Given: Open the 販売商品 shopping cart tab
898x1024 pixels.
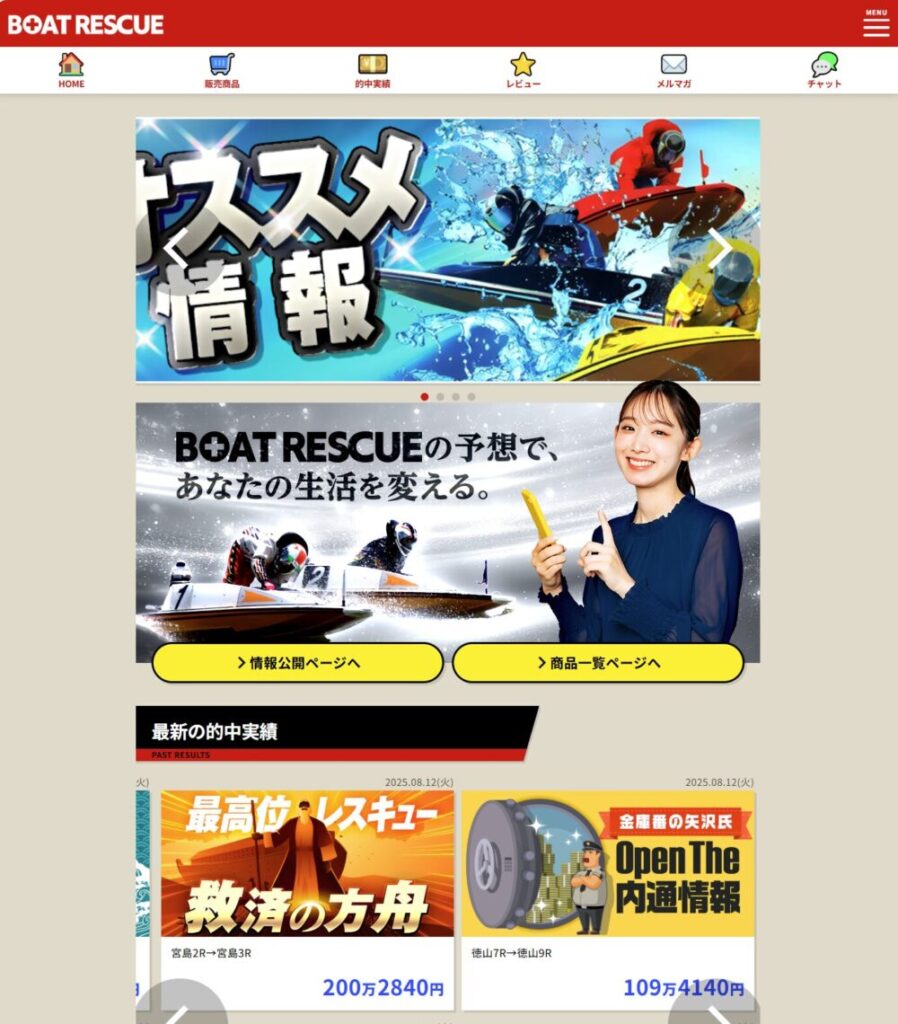Looking at the screenshot, I should point(222,70).
